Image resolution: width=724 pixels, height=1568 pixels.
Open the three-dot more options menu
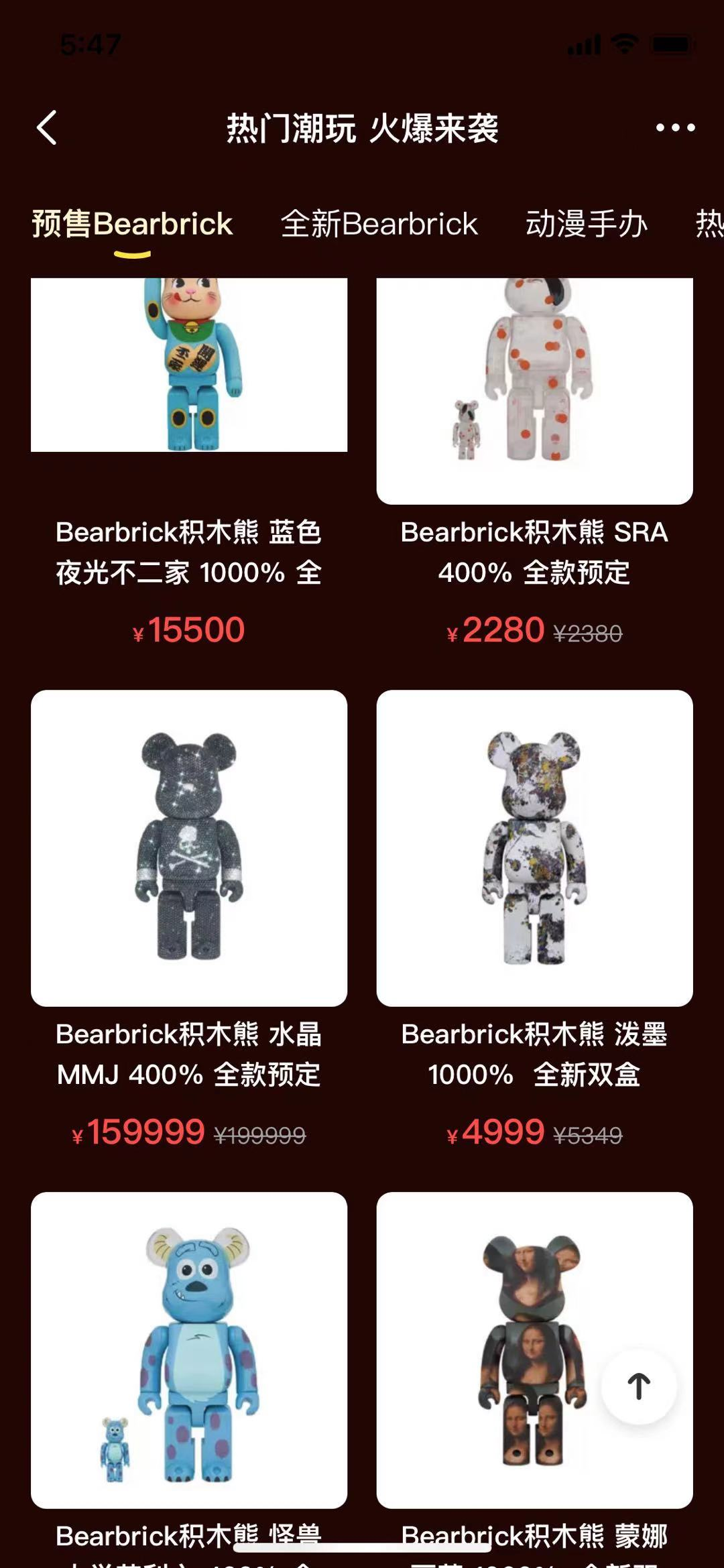(674, 127)
